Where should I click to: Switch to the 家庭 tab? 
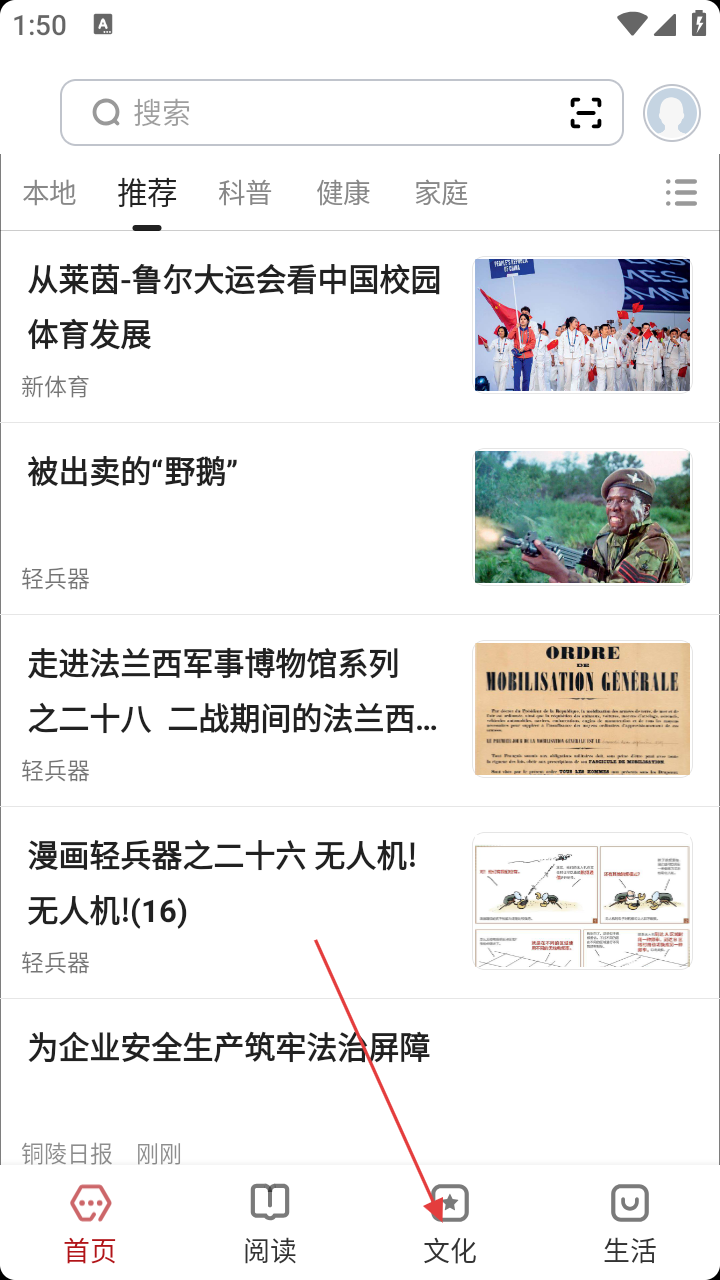[x=441, y=192]
